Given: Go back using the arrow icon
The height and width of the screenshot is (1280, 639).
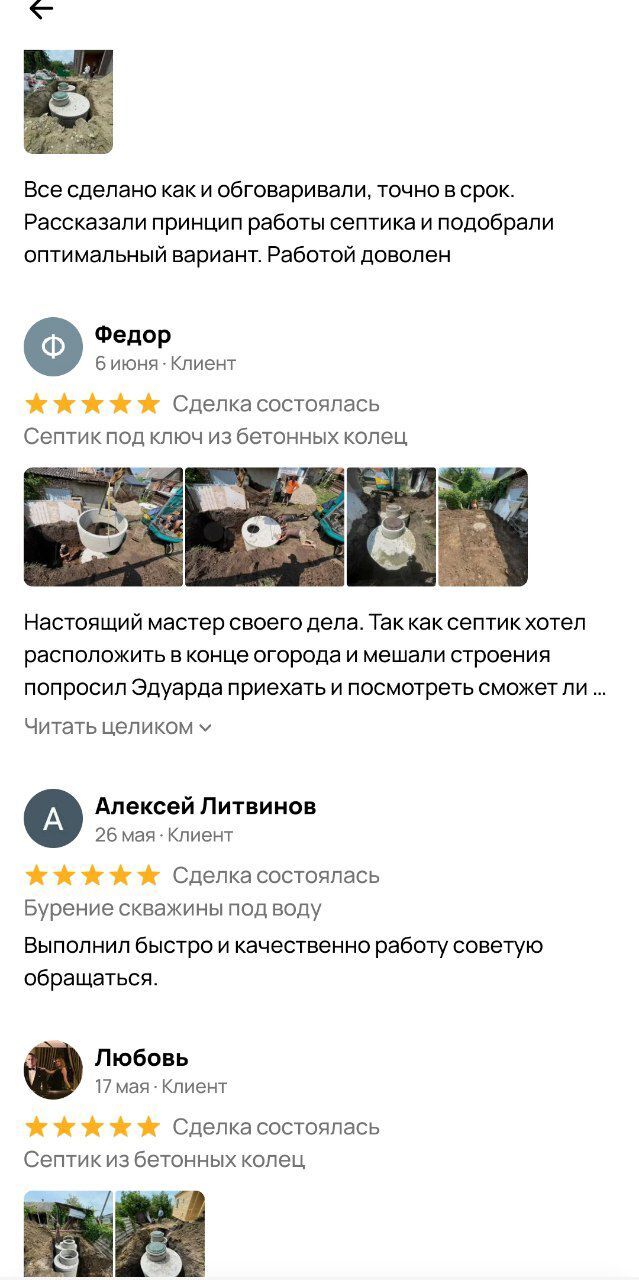Looking at the screenshot, I should (x=40, y=10).
